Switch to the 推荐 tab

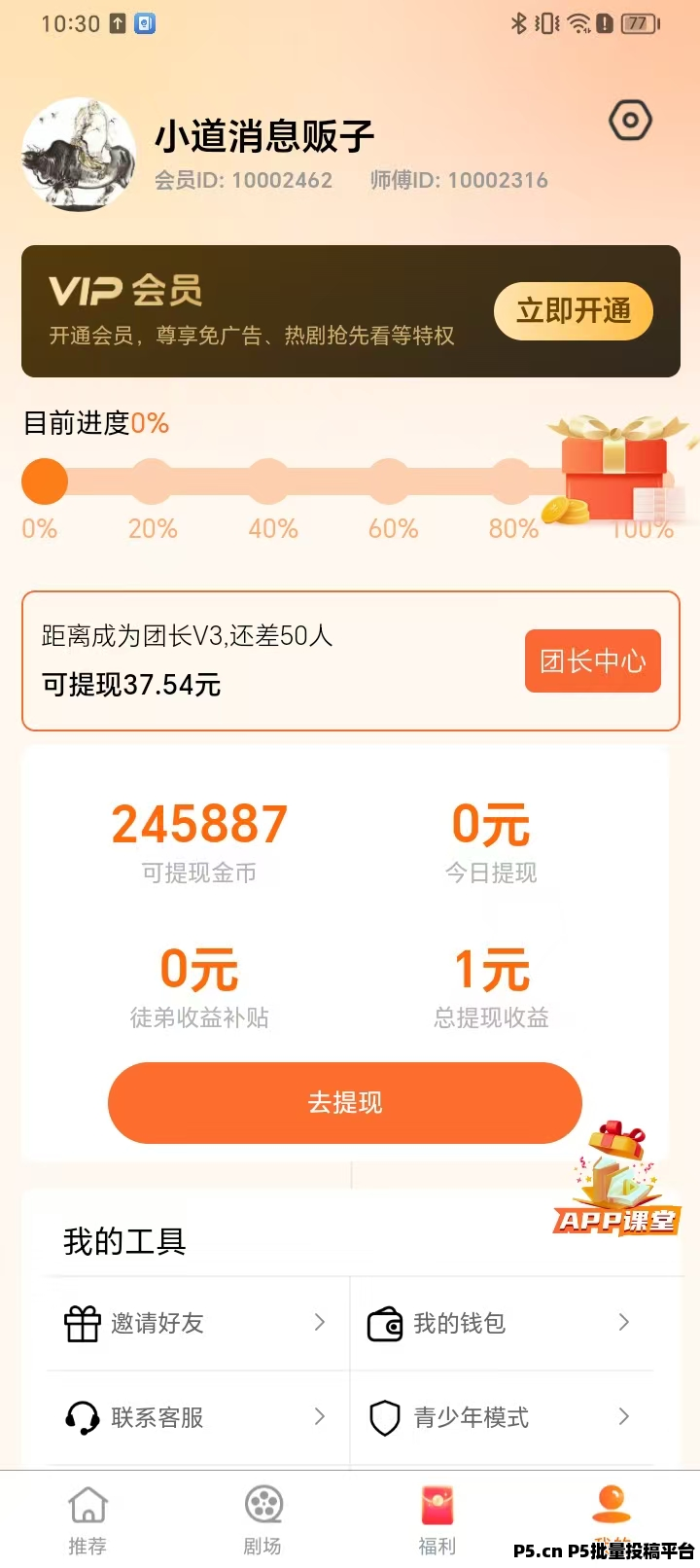[x=87, y=1520]
